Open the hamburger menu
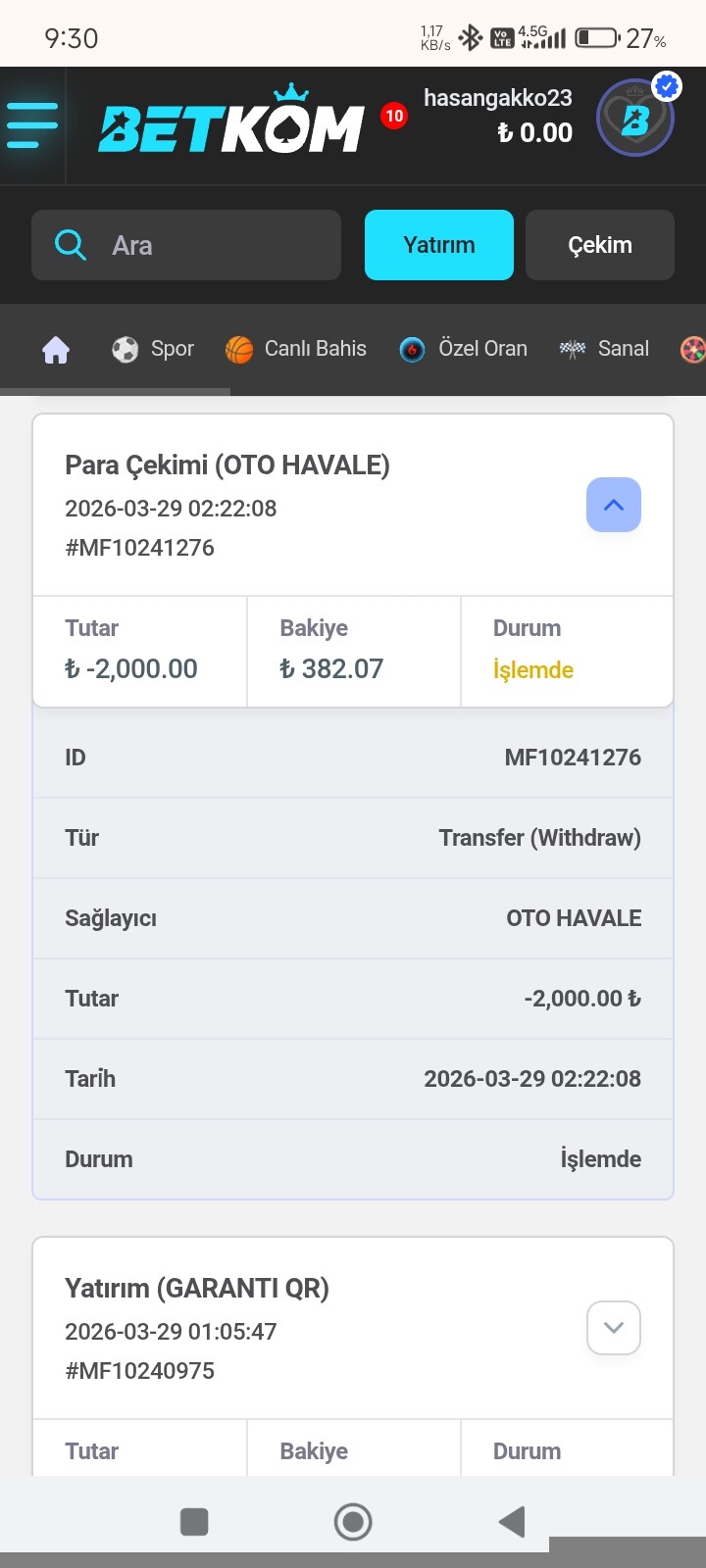706x1568 pixels. [32, 124]
